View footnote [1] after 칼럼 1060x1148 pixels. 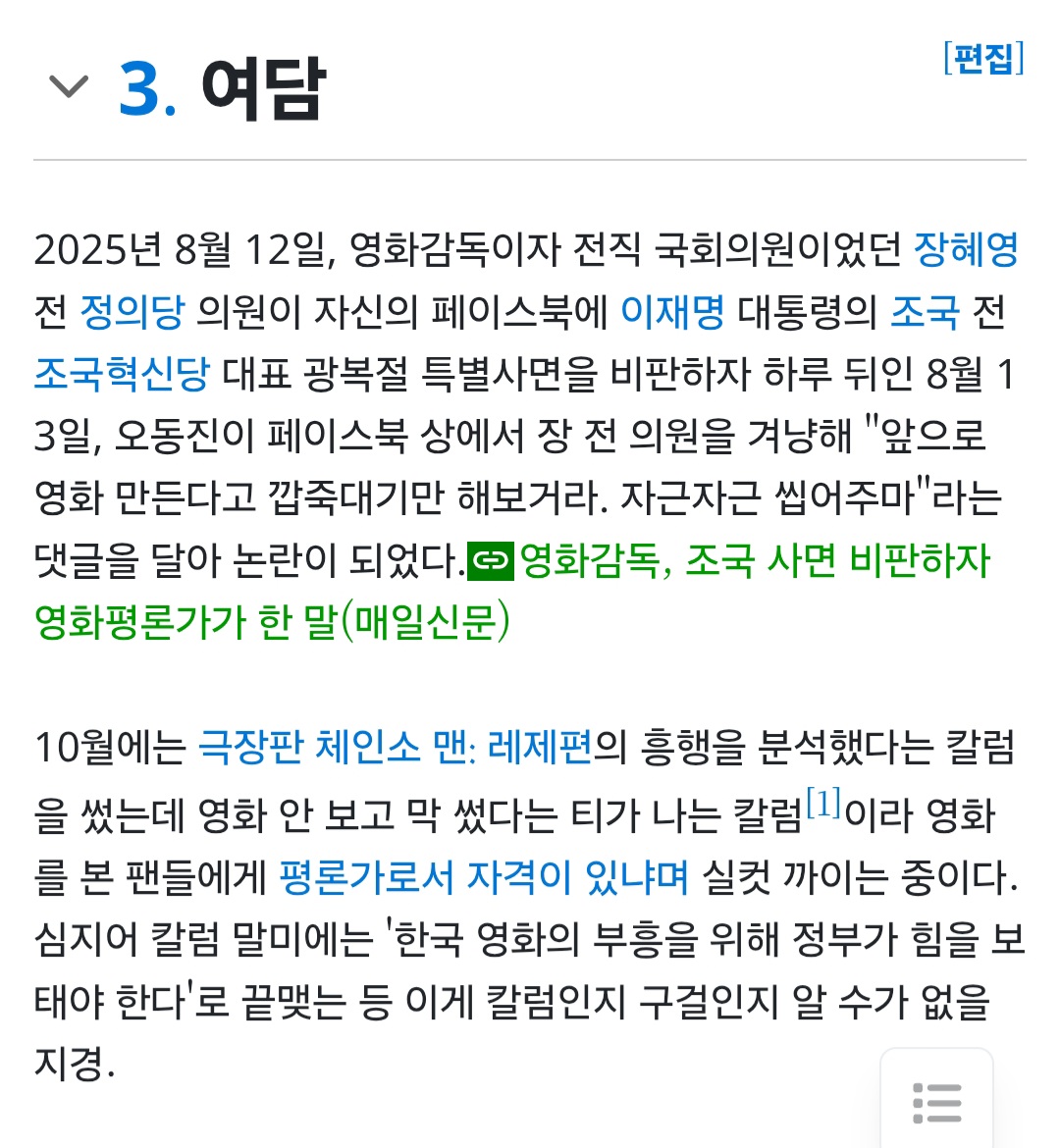(x=822, y=805)
